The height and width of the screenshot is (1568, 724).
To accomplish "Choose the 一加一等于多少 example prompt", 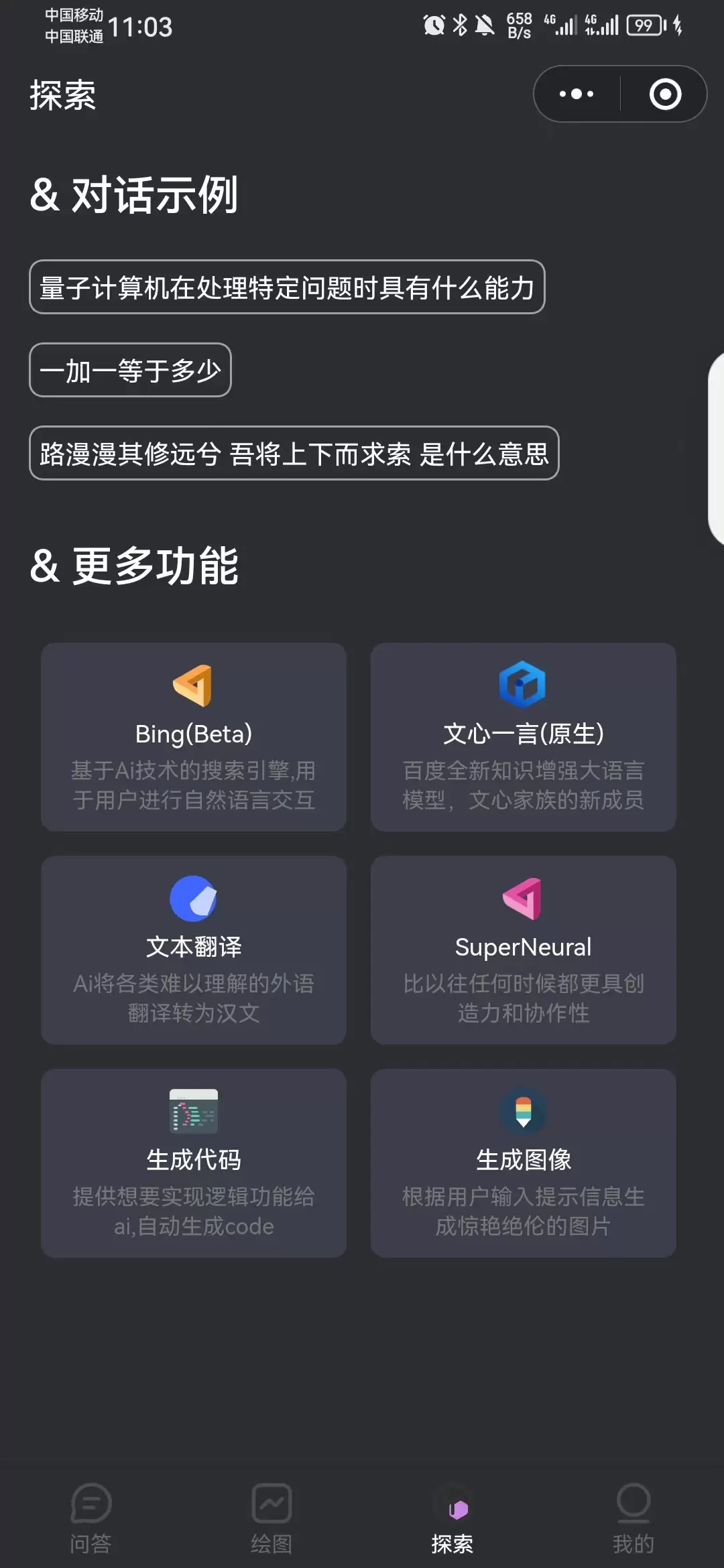I will [130, 370].
